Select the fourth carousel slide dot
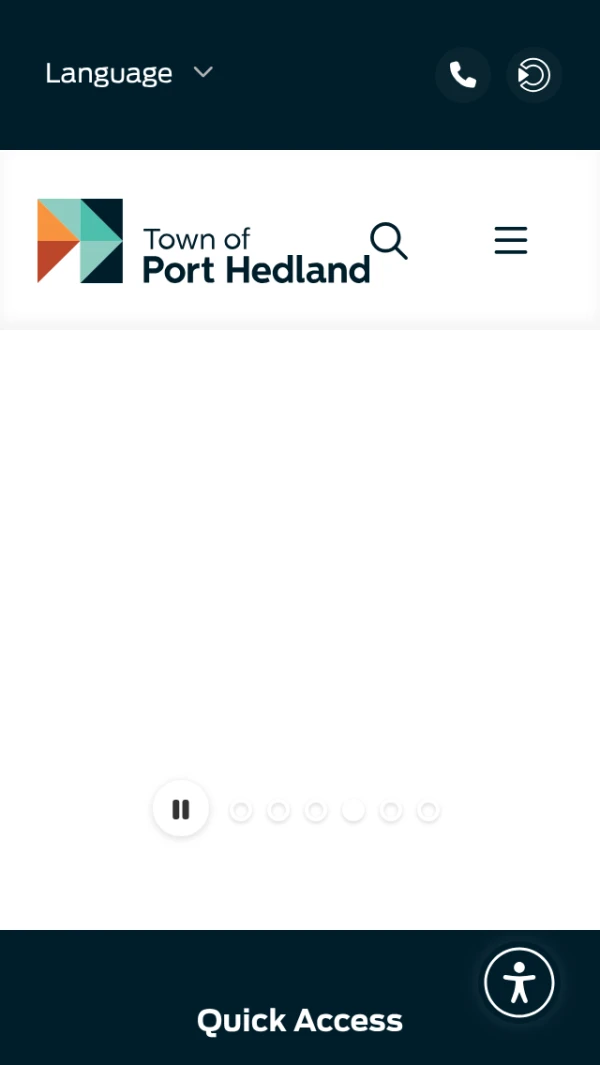600x1065 pixels. click(353, 811)
